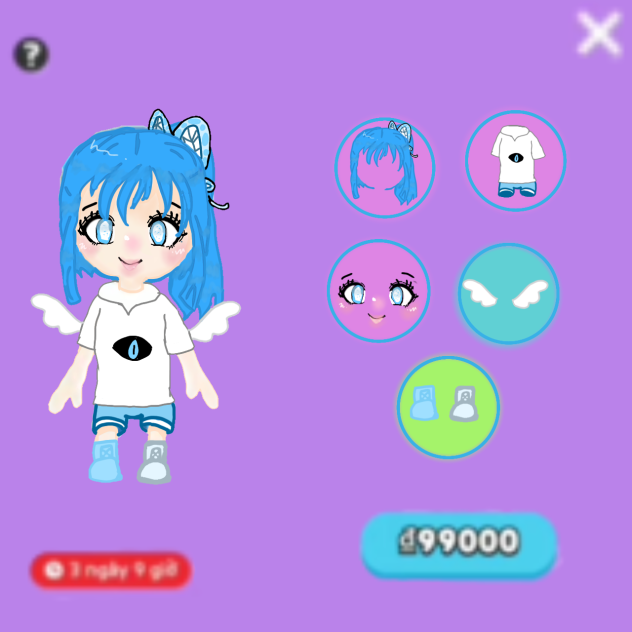Open the question mark help icon
Image resolution: width=632 pixels, height=632 pixels.
coord(31,54)
